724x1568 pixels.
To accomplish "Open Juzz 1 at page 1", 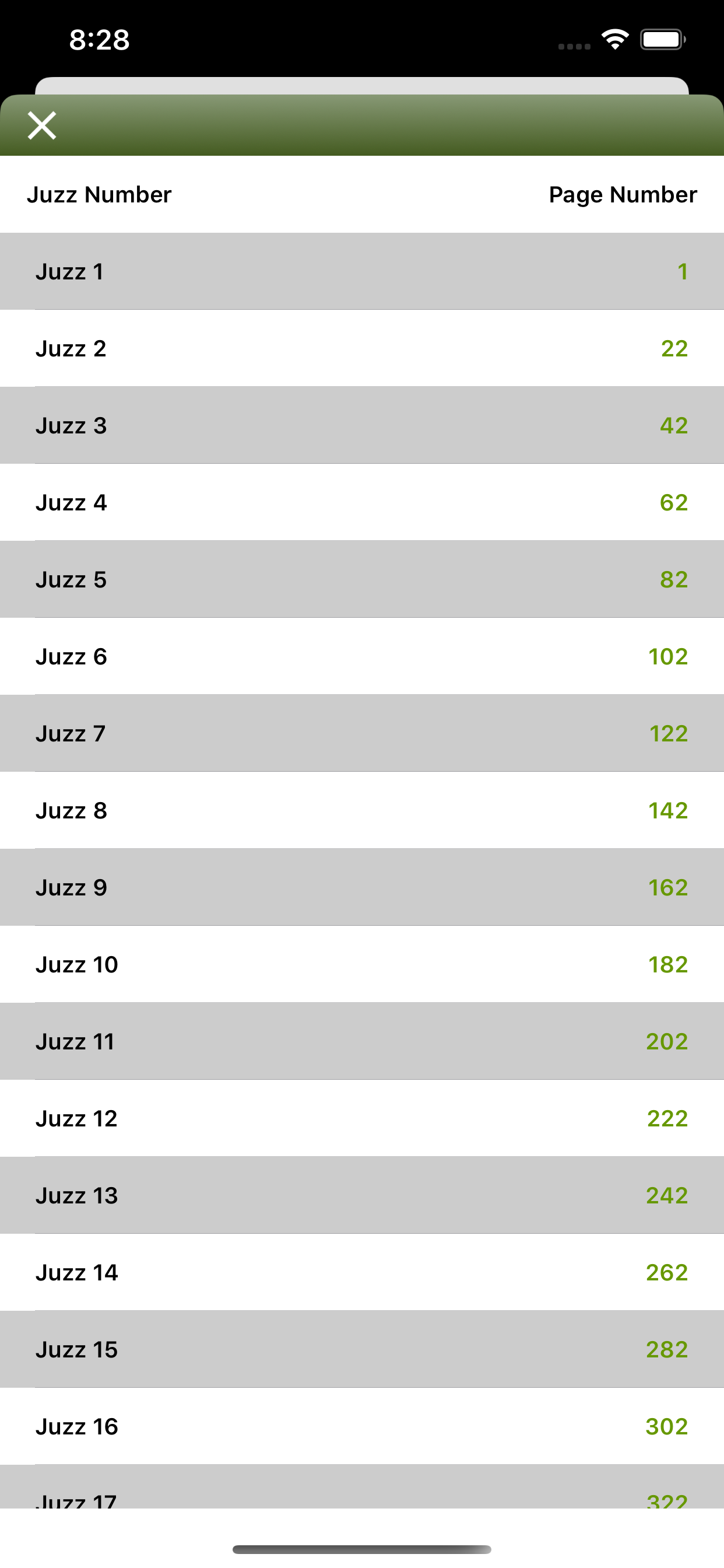I will (362, 271).
